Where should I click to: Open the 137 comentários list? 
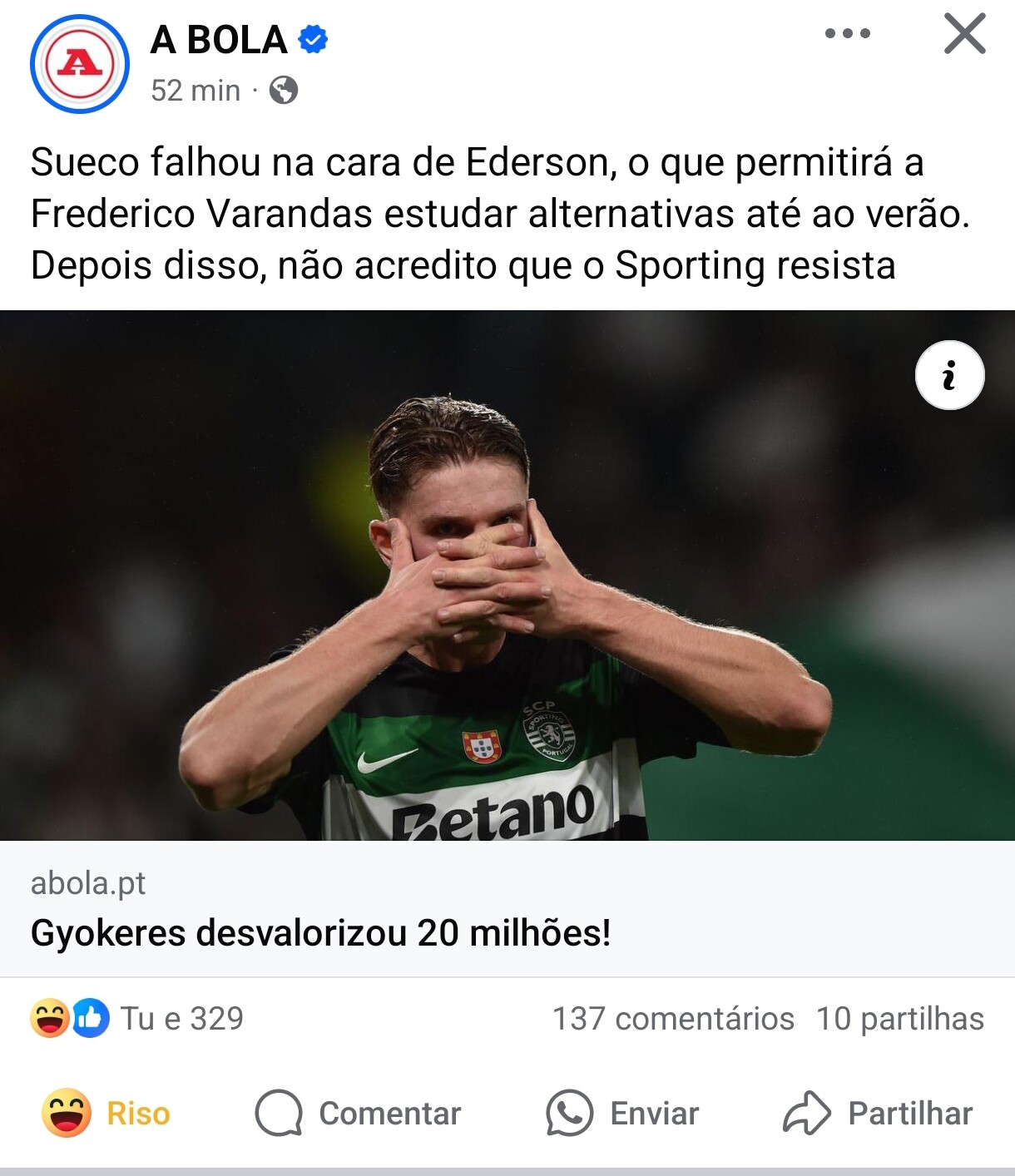point(673,1018)
